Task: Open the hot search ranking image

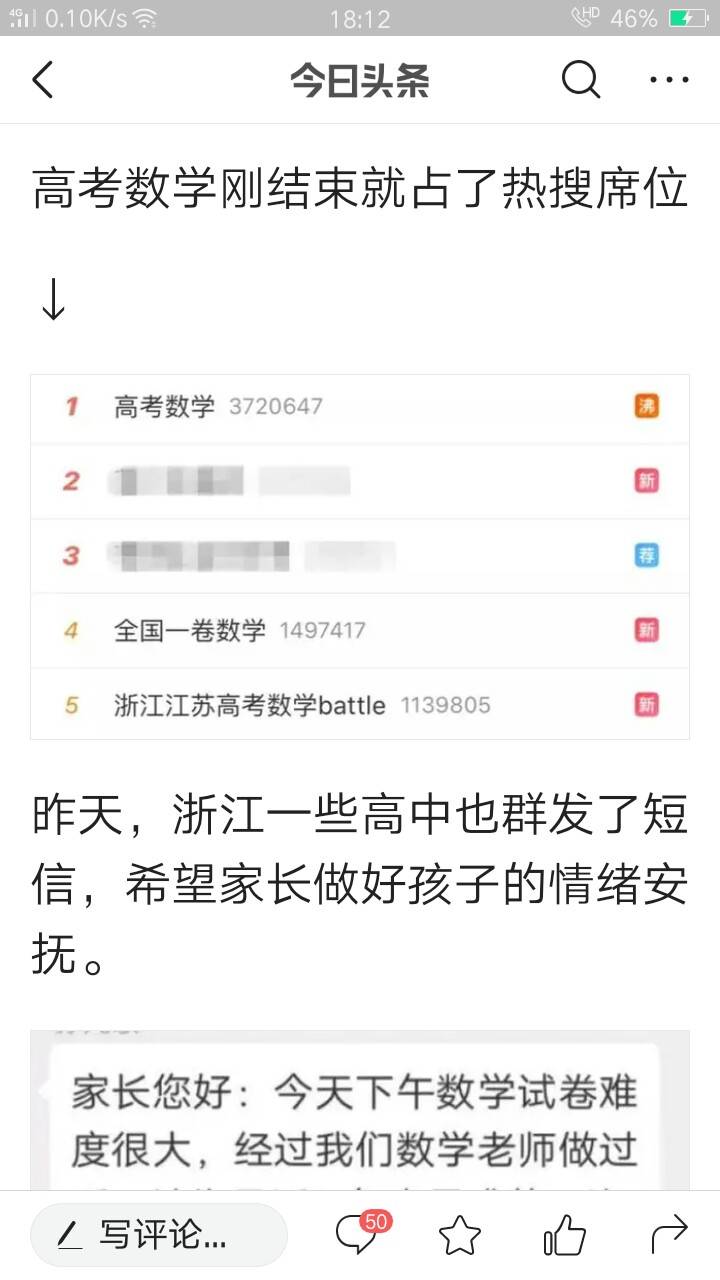Action: pyautogui.click(x=360, y=556)
